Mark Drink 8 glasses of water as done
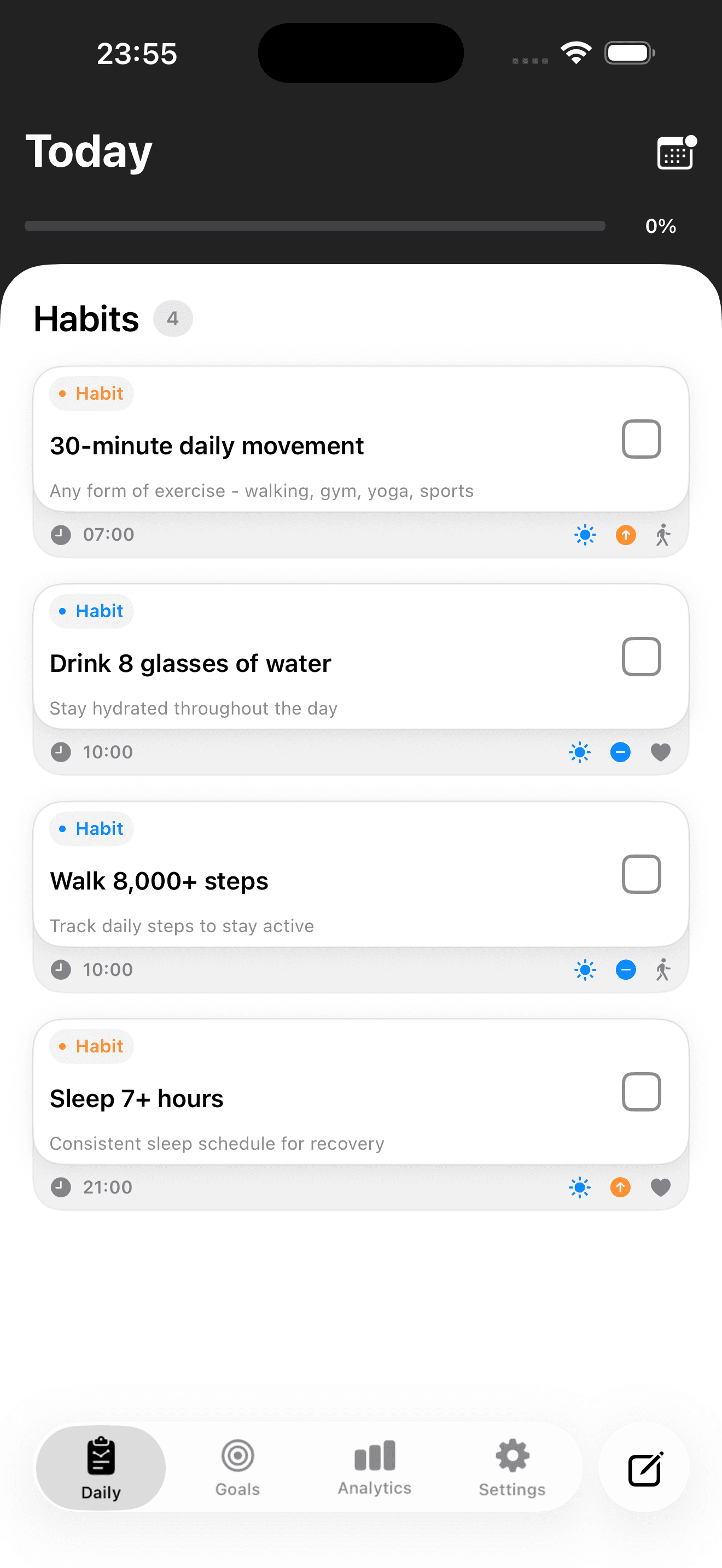The image size is (722, 1568). tap(641, 656)
